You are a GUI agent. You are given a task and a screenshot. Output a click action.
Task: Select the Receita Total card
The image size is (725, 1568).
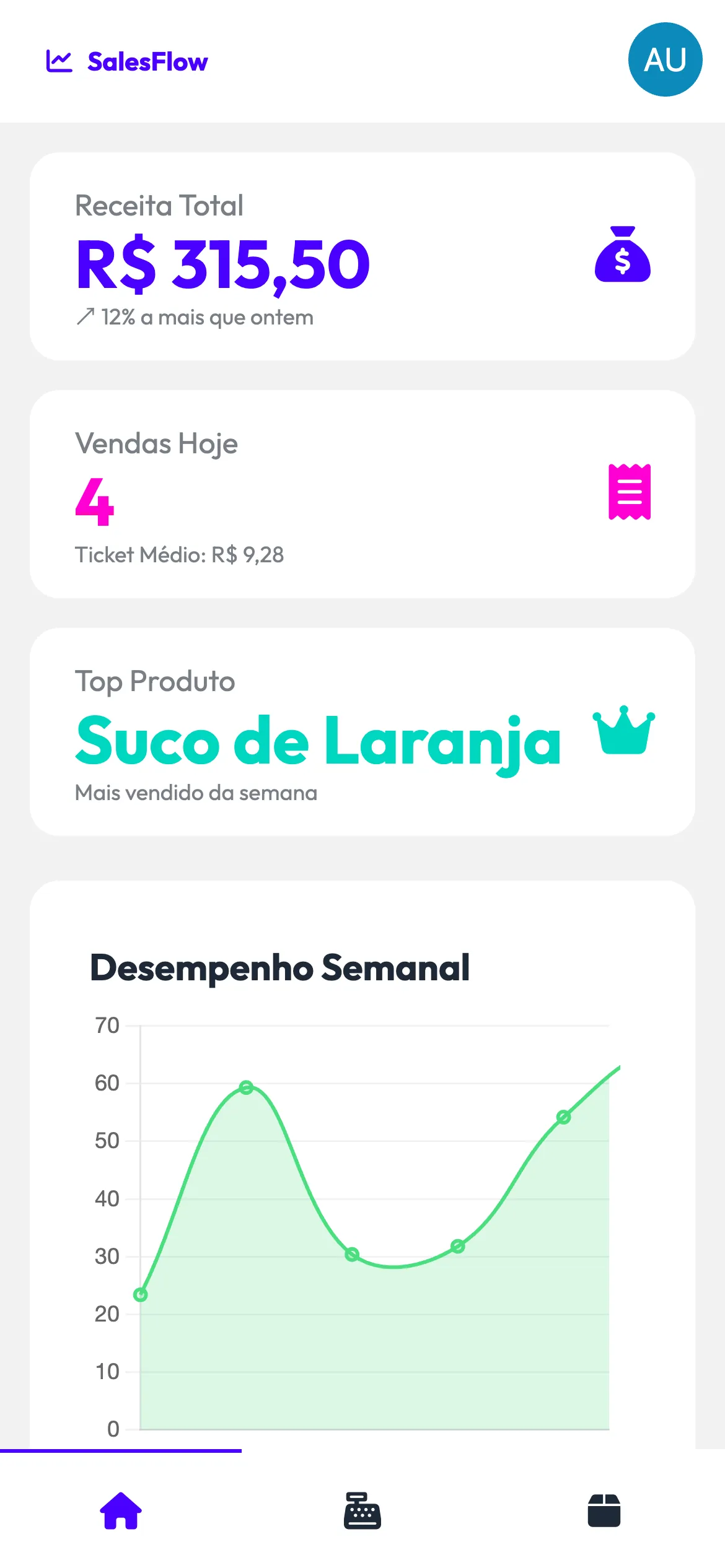click(362, 257)
